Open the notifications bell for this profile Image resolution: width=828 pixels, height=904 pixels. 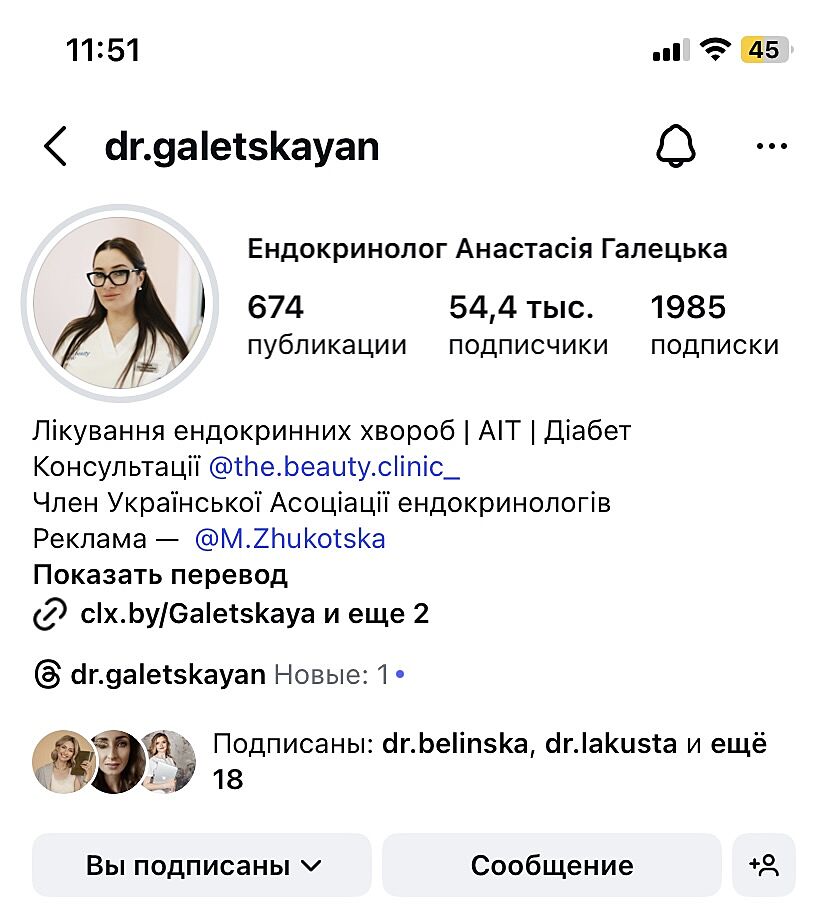click(676, 147)
